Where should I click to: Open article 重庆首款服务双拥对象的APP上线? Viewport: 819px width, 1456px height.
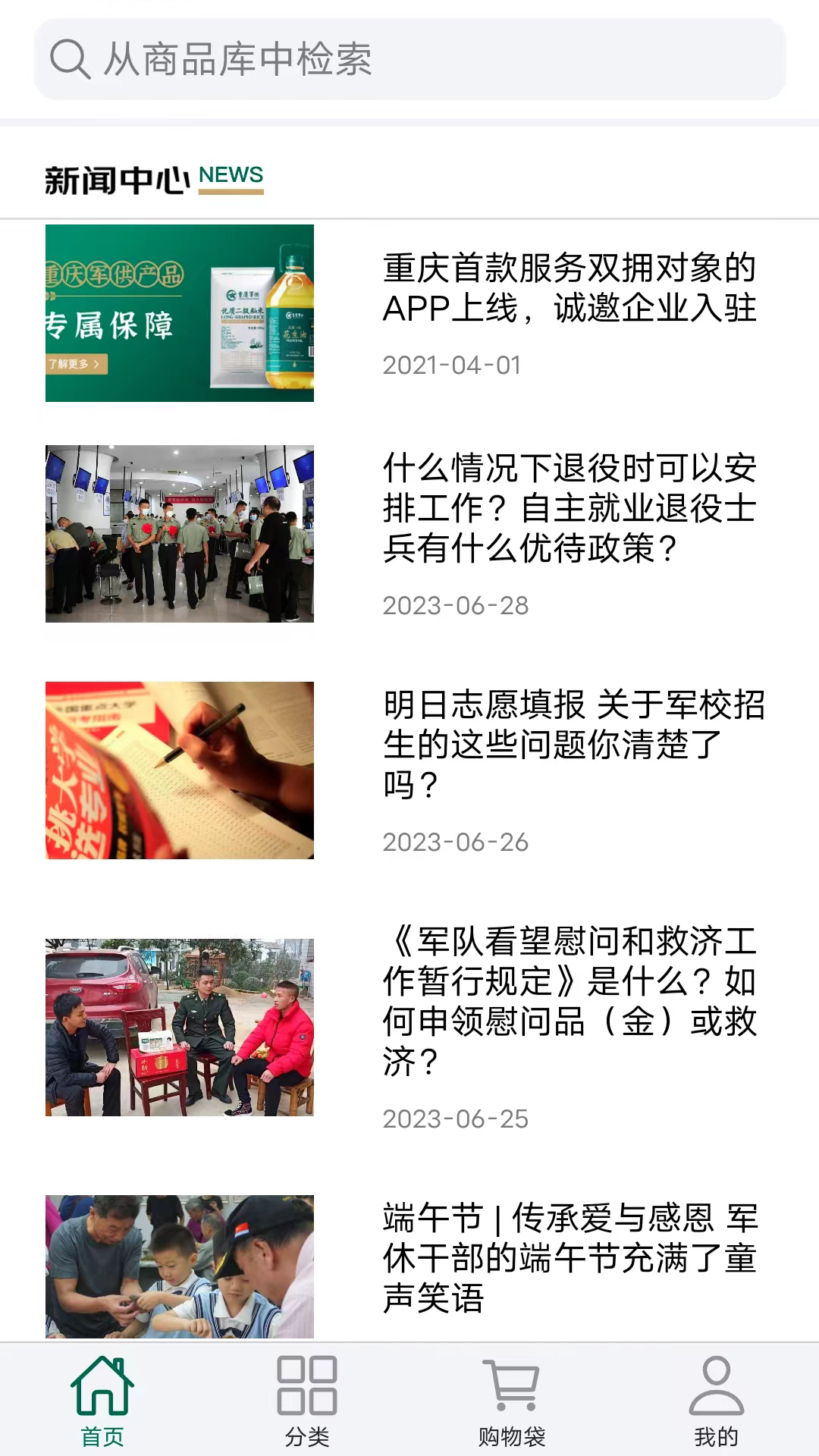click(x=569, y=289)
